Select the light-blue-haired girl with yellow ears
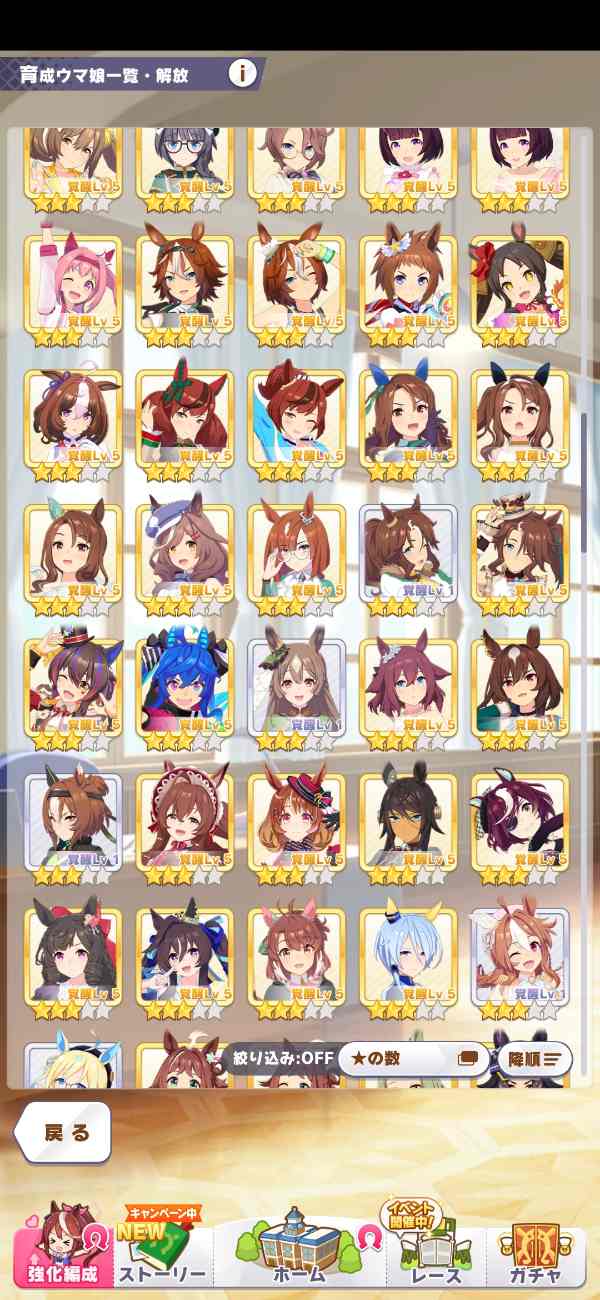Image resolution: width=600 pixels, height=1300 pixels. click(408, 956)
